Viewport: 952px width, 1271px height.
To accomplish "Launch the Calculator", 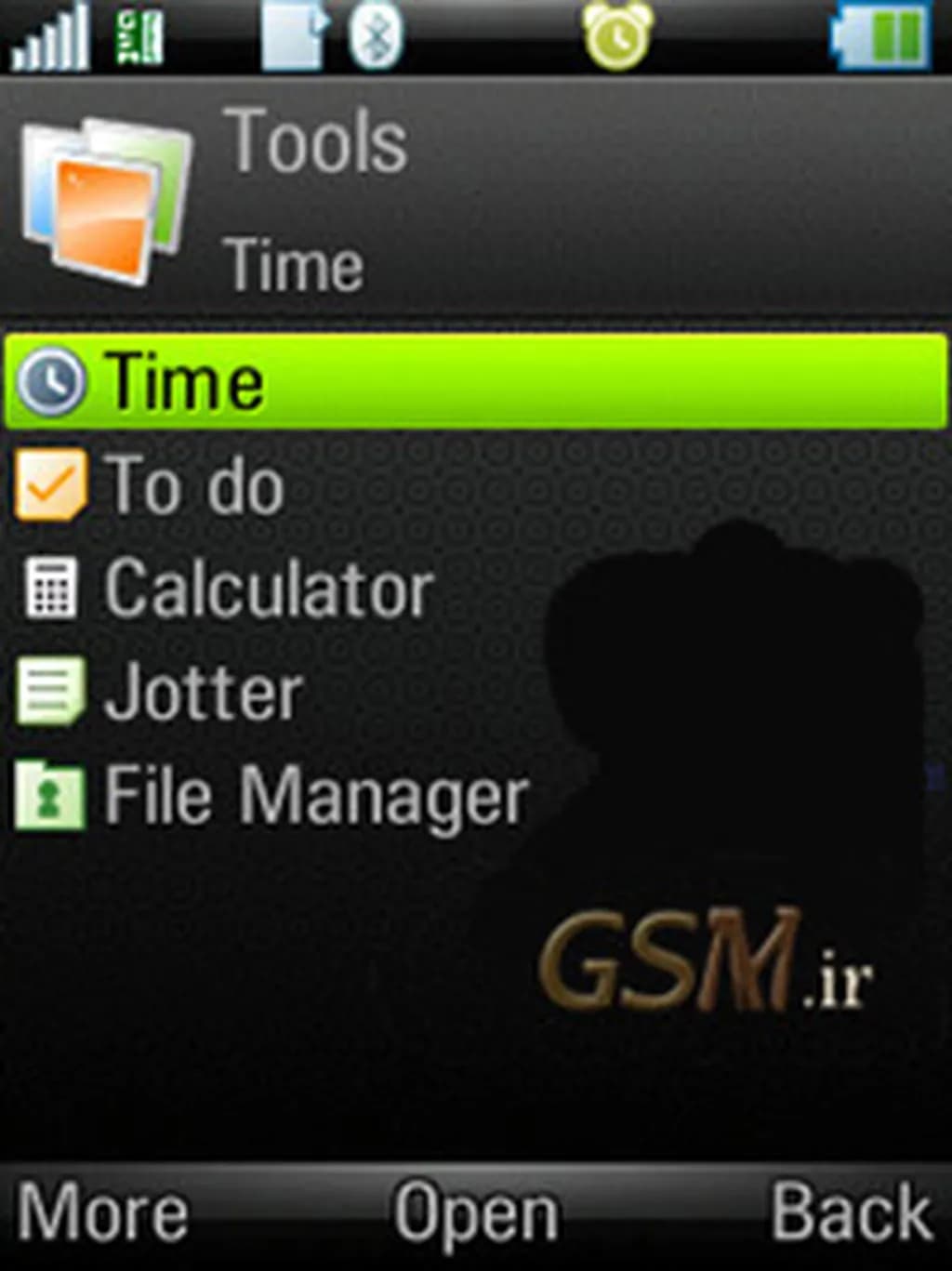I will pos(268,589).
